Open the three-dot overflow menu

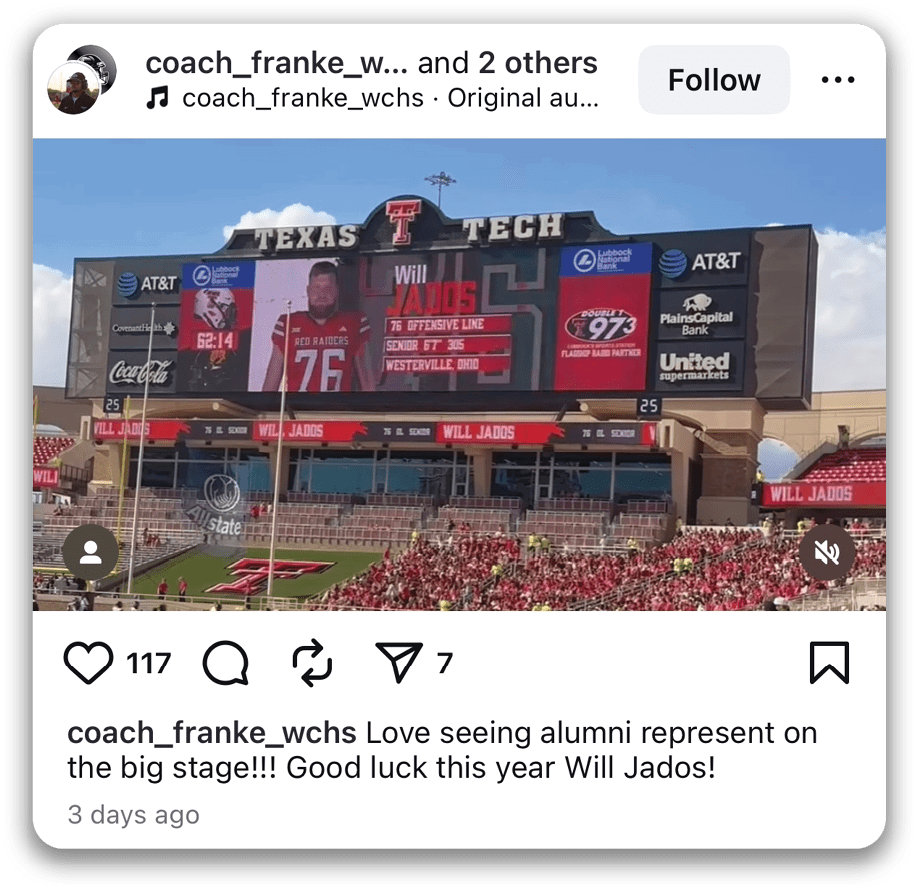[837, 80]
